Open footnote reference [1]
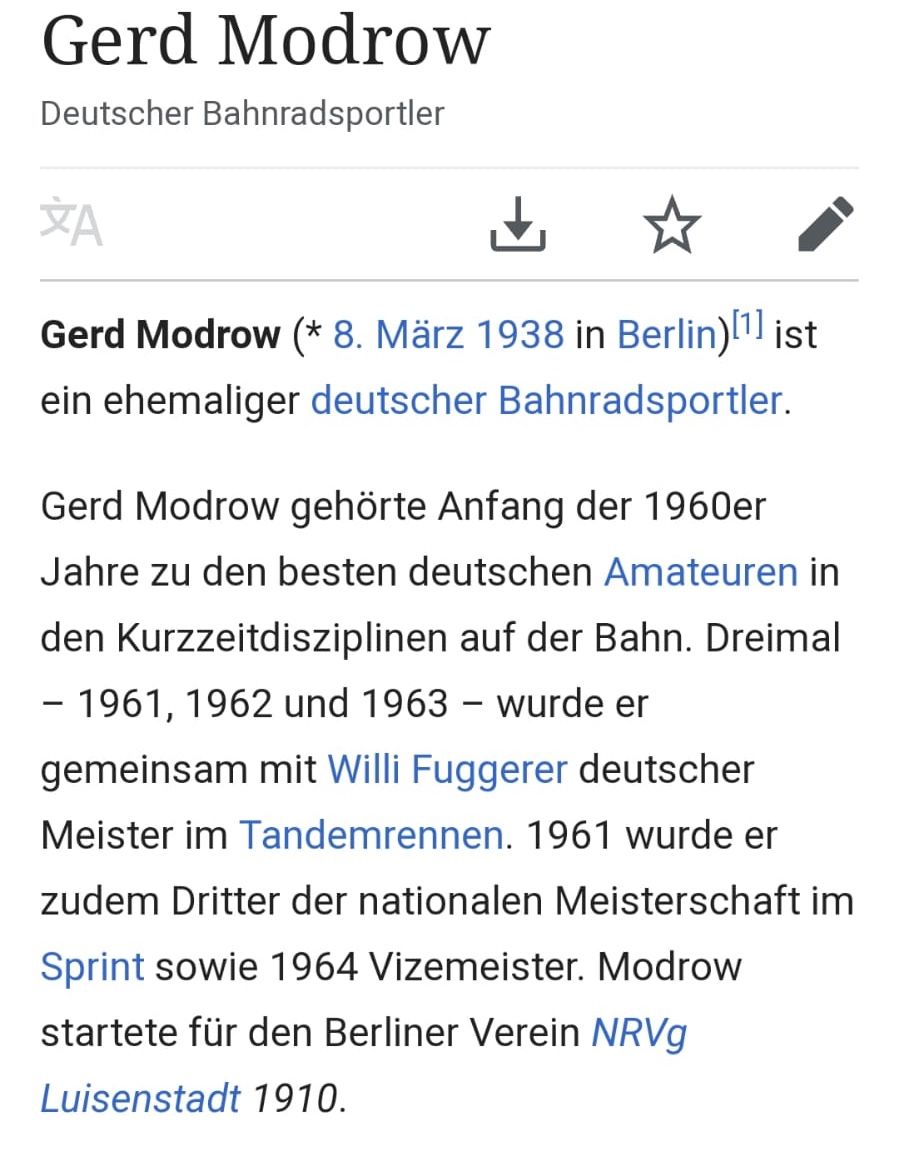 (x=747, y=324)
